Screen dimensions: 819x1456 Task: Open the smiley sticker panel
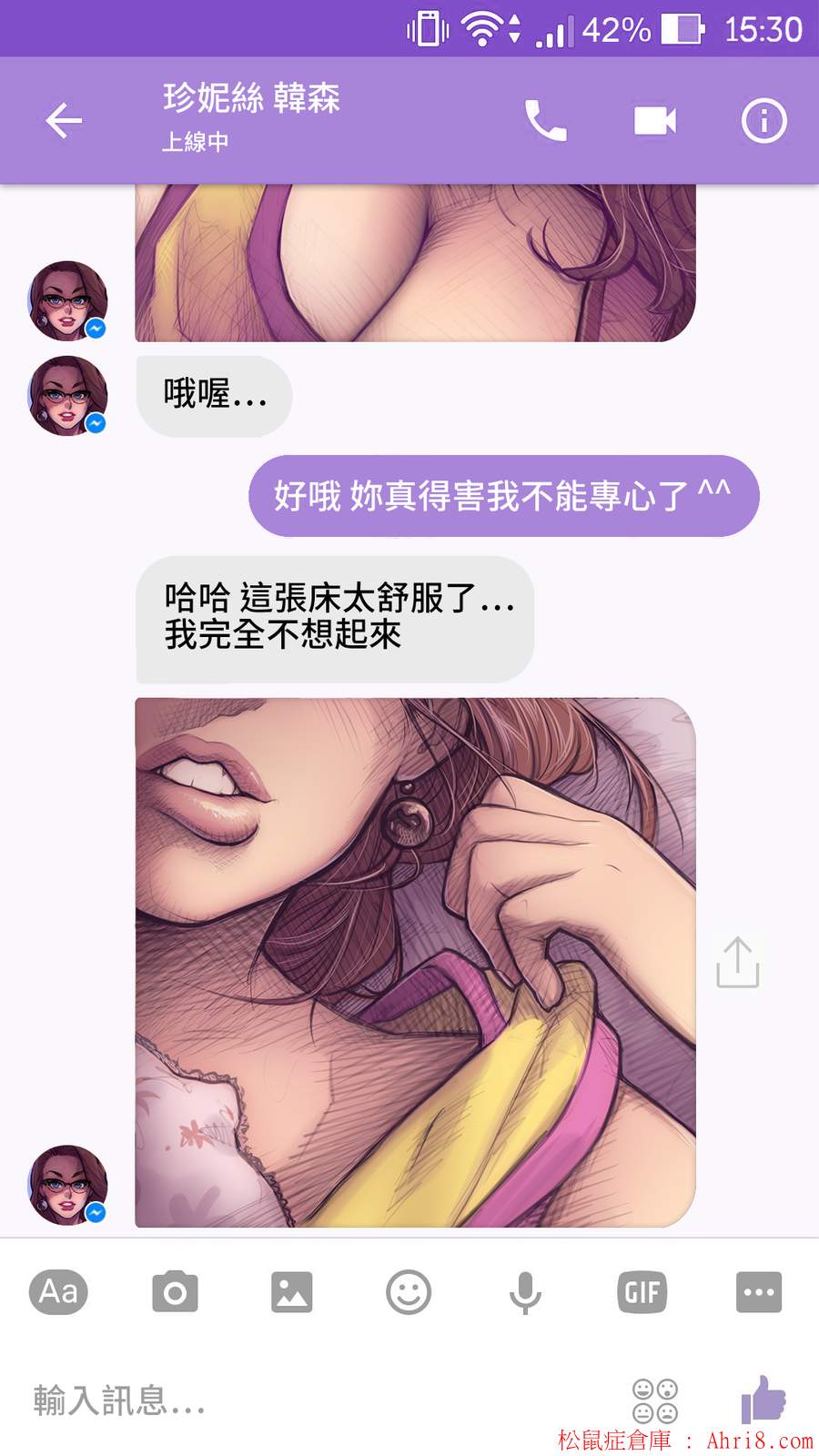[409, 1292]
